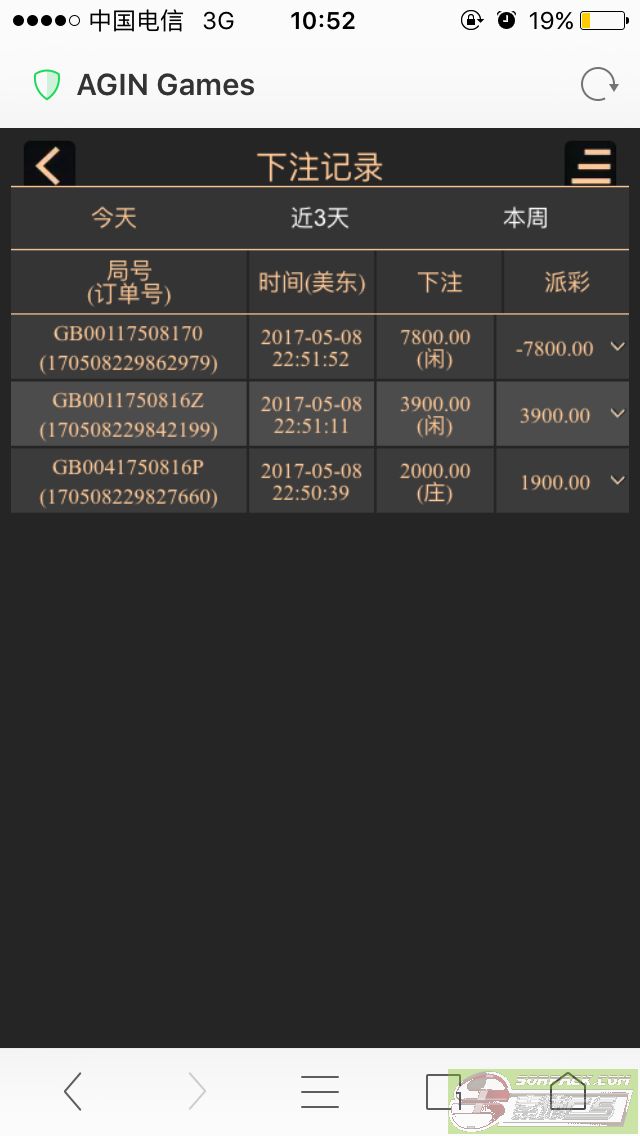
Task: Switch to the 今天 tab
Action: pyautogui.click(x=114, y=218)
